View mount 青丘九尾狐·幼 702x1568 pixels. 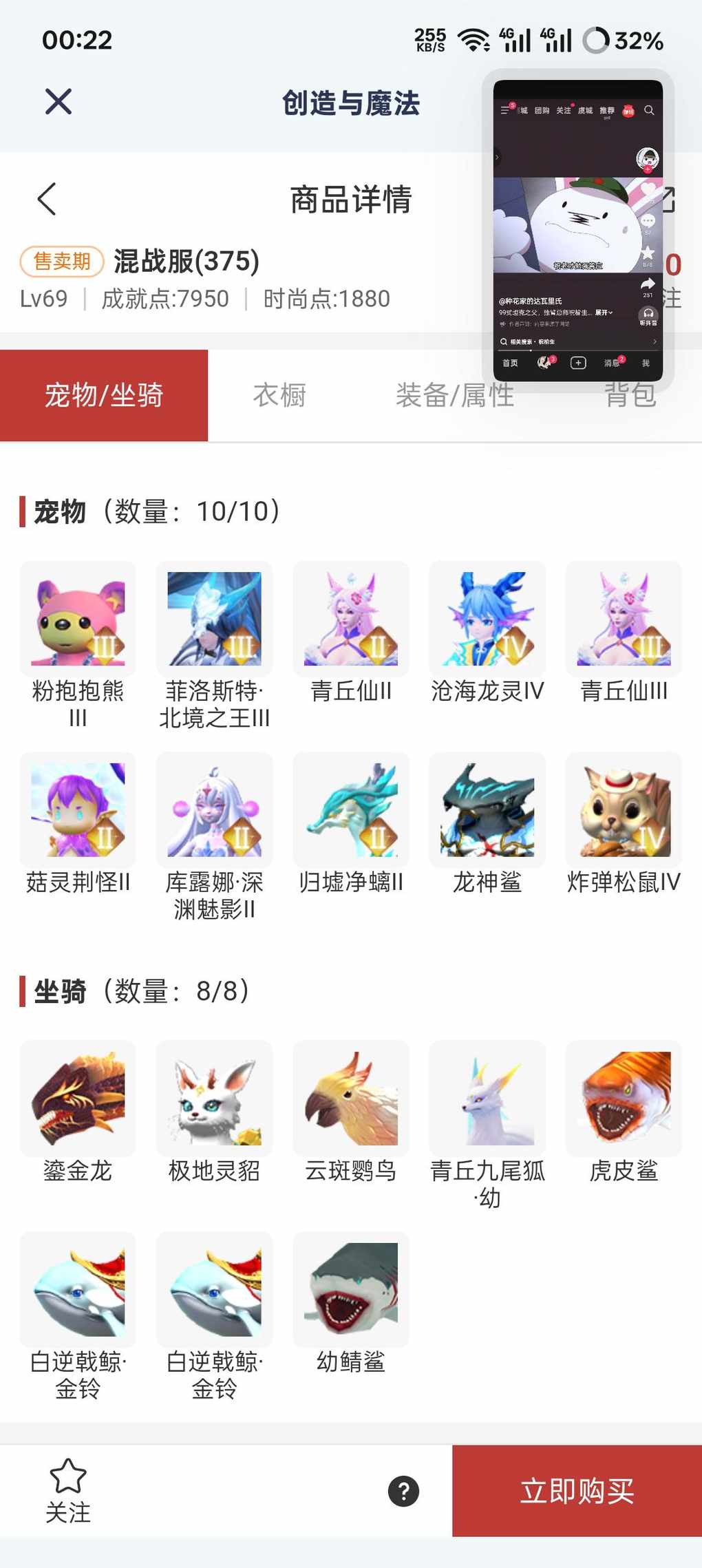487,1099
